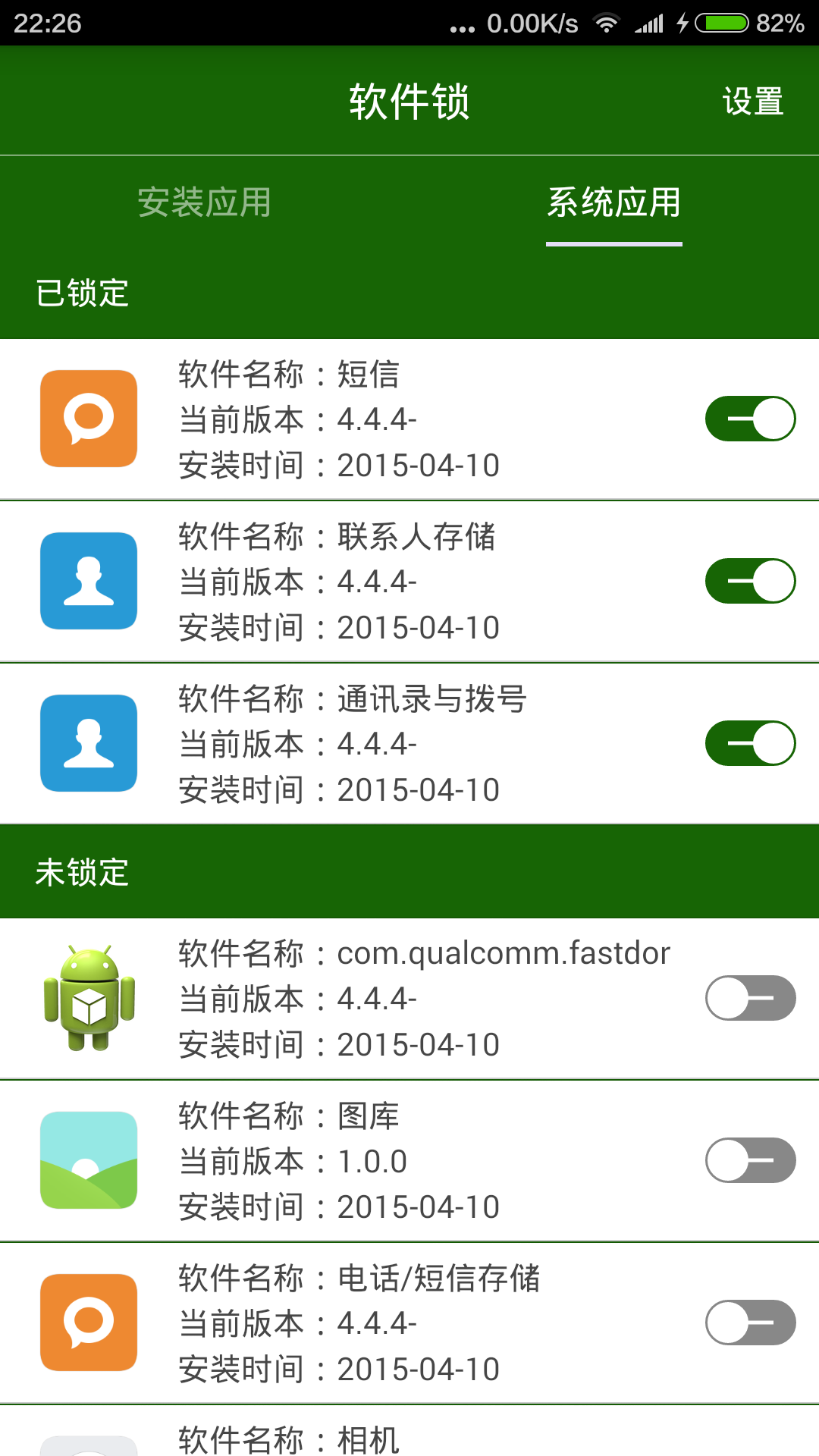Turn on the 电话/短信存储 lock switch
Image resolution: width=819 pixels, height=1456 pixels.
pos(749,1322)
